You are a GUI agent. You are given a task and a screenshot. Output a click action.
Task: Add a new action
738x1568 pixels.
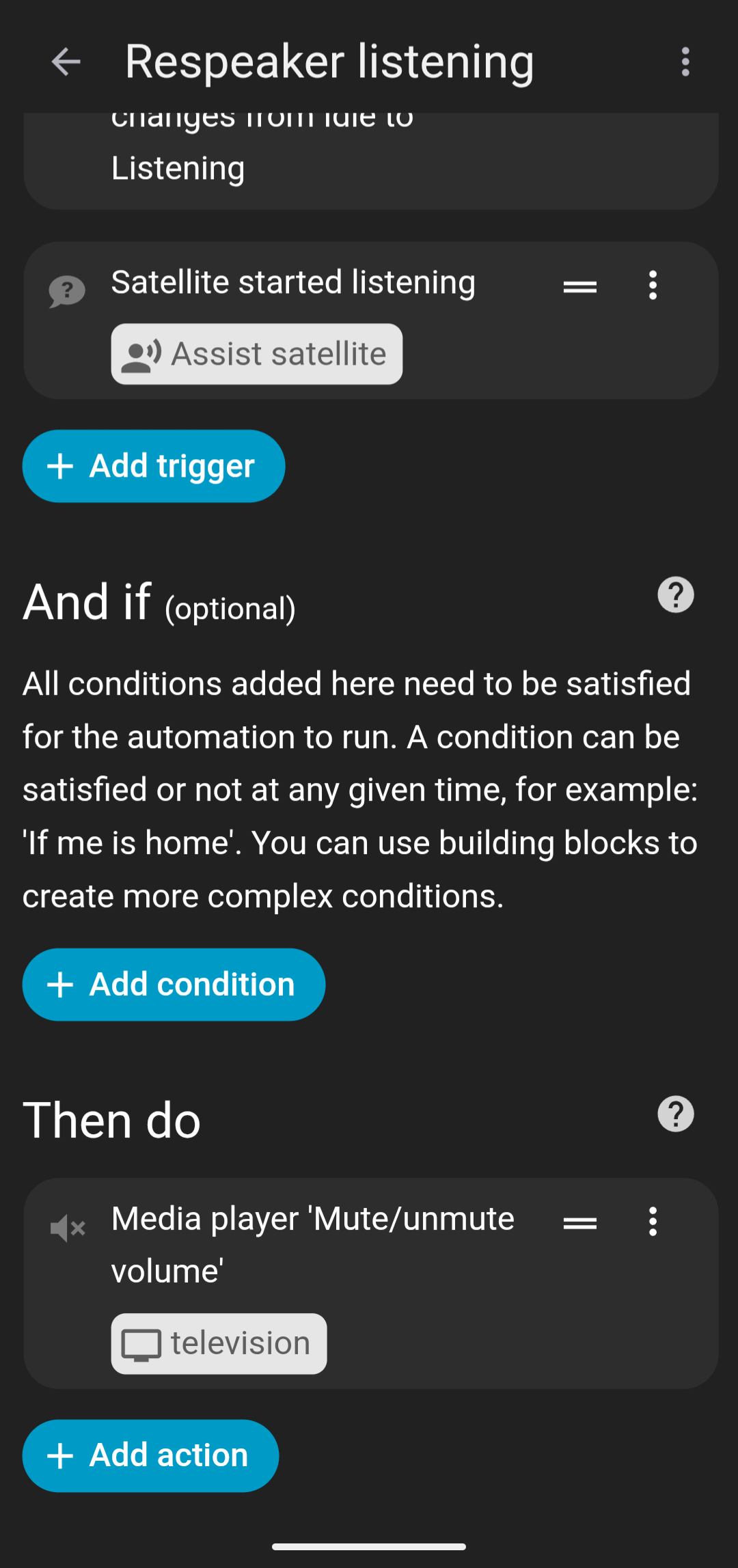[150, 1456]
